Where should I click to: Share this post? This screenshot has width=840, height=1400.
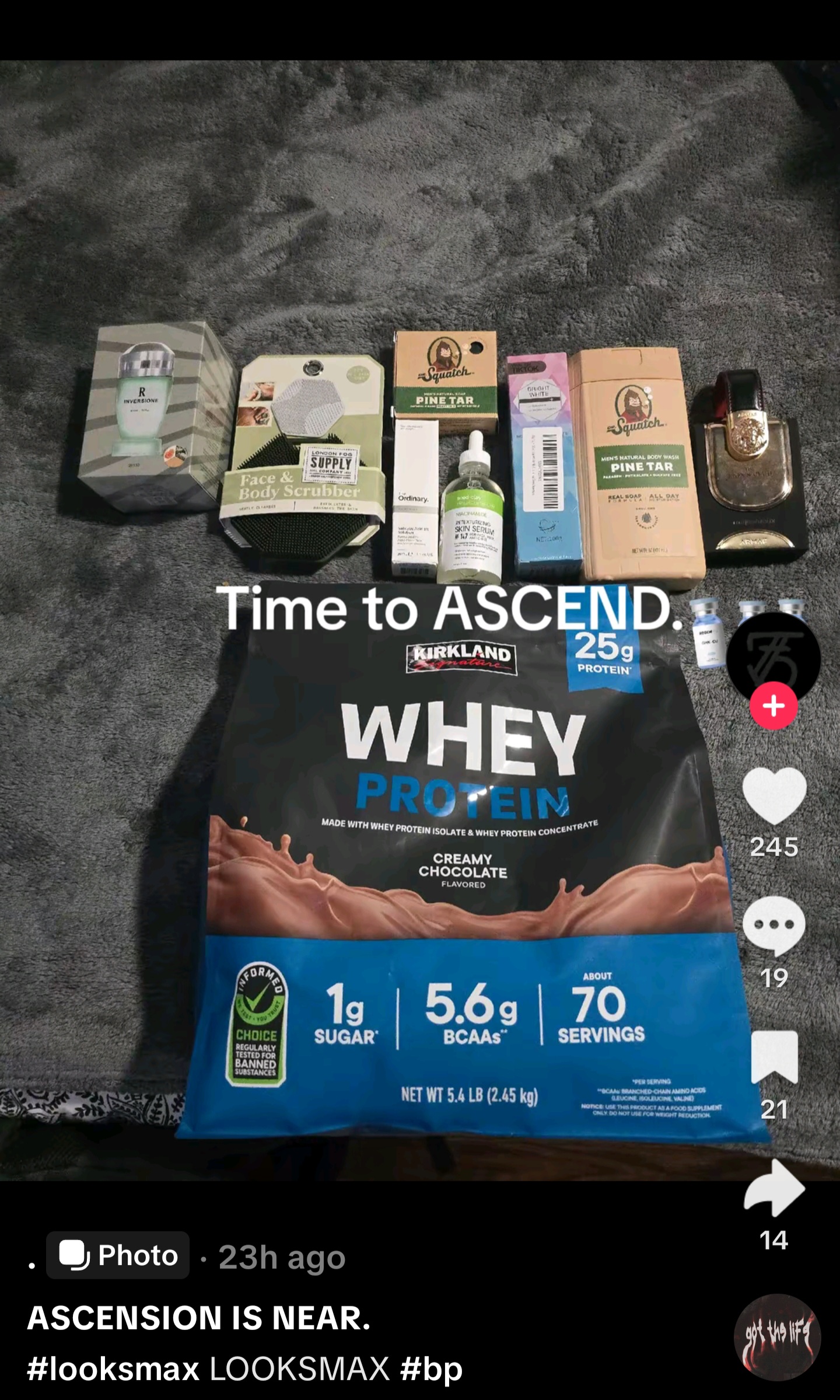click(773, 1188)
